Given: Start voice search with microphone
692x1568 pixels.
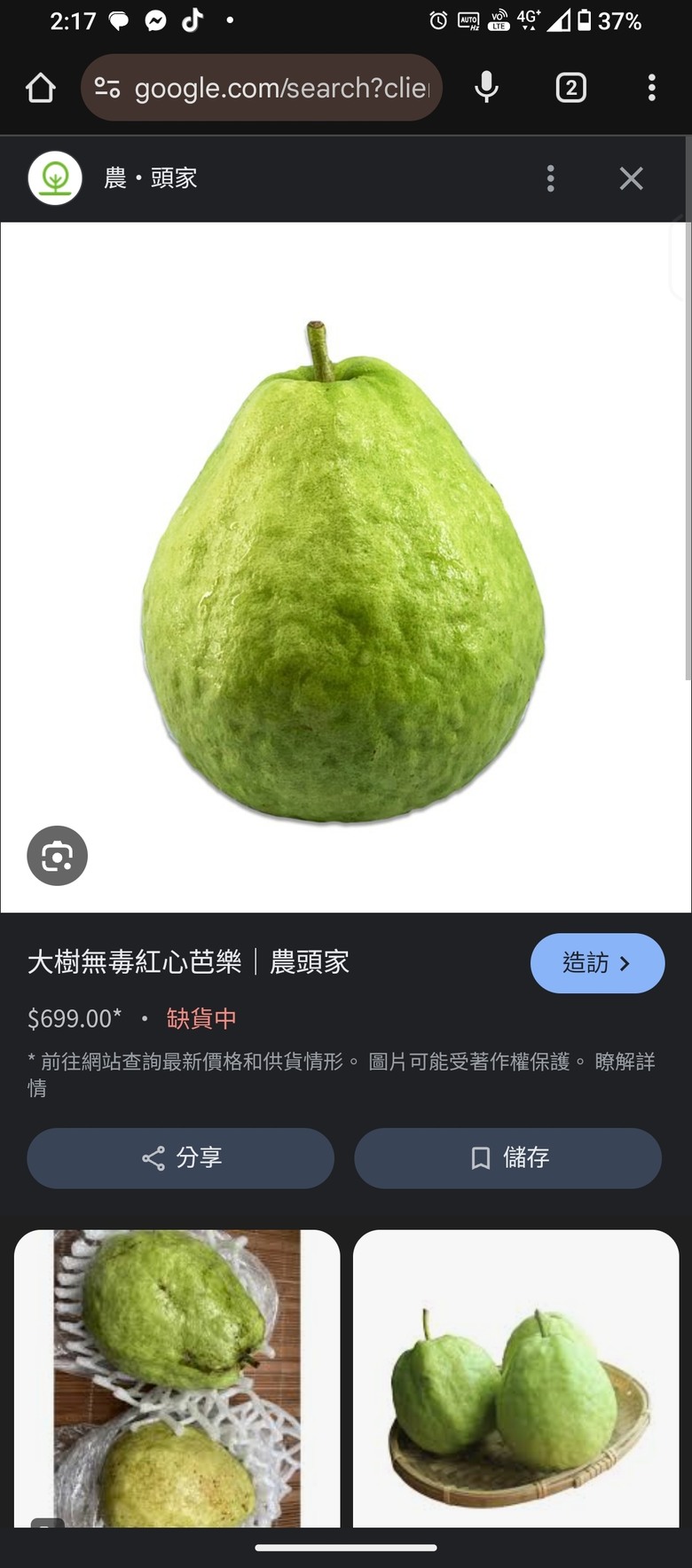Looking at the screenshot, I should [x=486, y=88].
